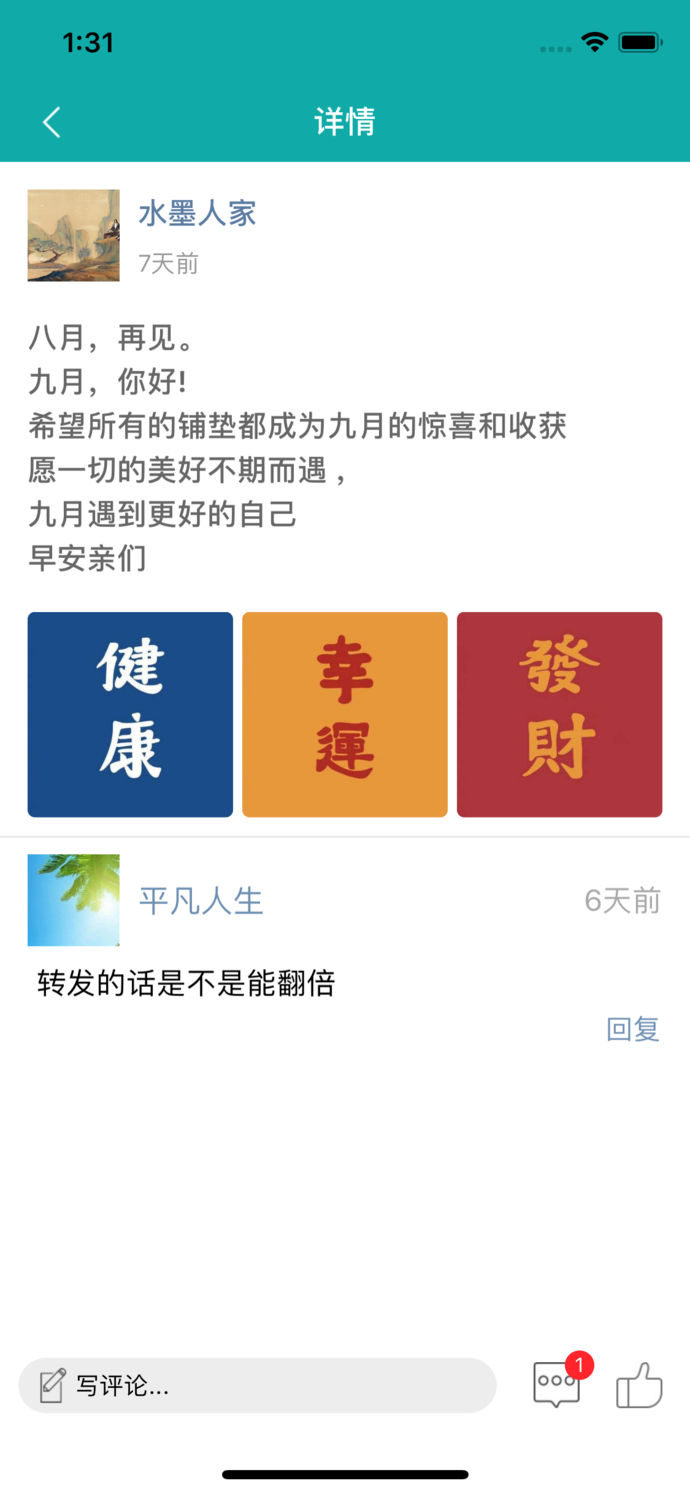View the red 發財 image

click(x=559, y=714)
